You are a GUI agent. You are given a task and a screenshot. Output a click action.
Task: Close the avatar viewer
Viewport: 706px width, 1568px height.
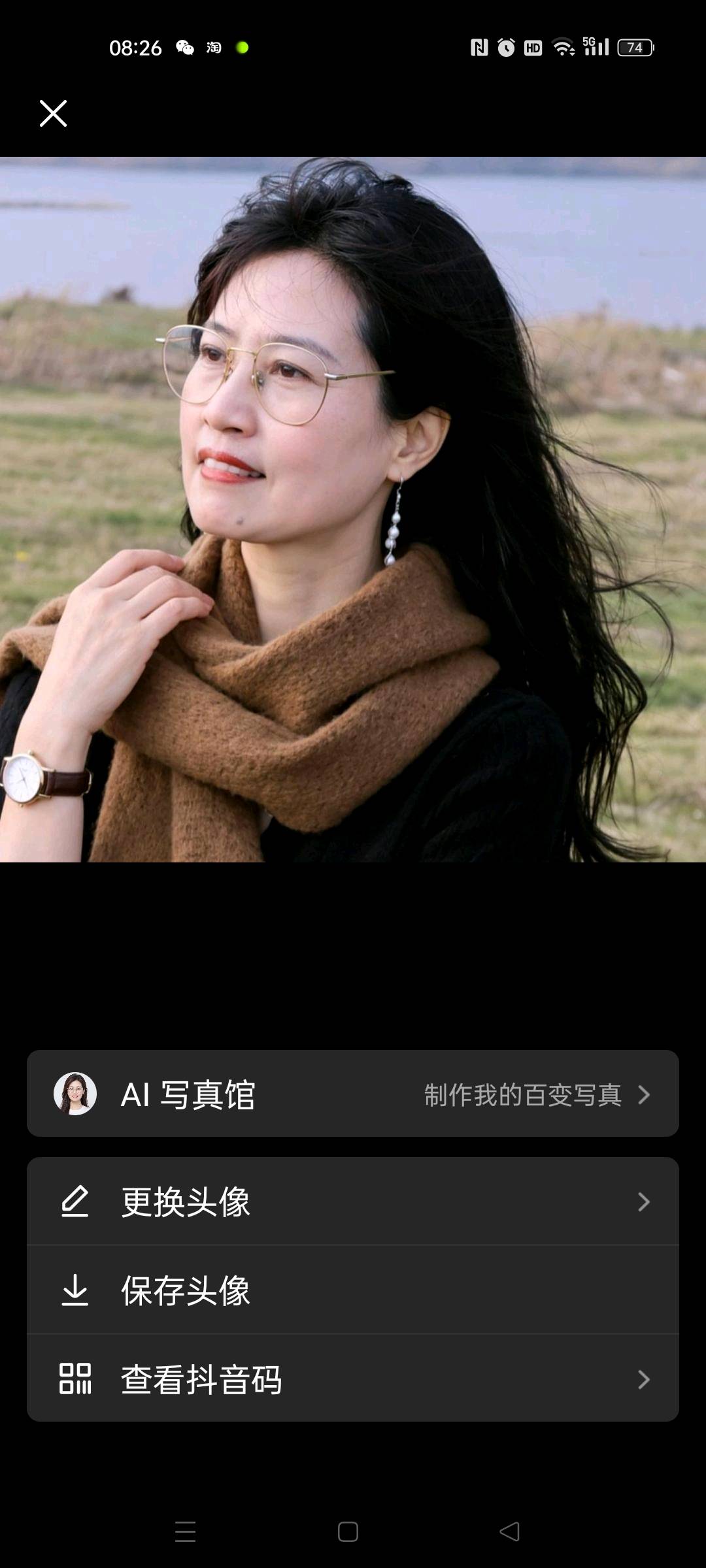[53, 113]
